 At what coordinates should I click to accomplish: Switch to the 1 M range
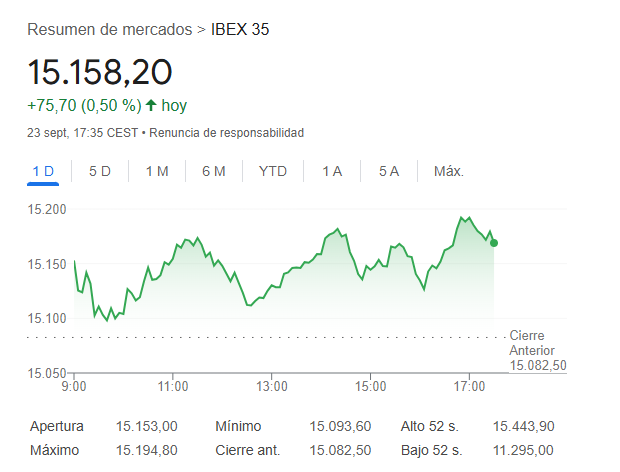pos(157,171)
